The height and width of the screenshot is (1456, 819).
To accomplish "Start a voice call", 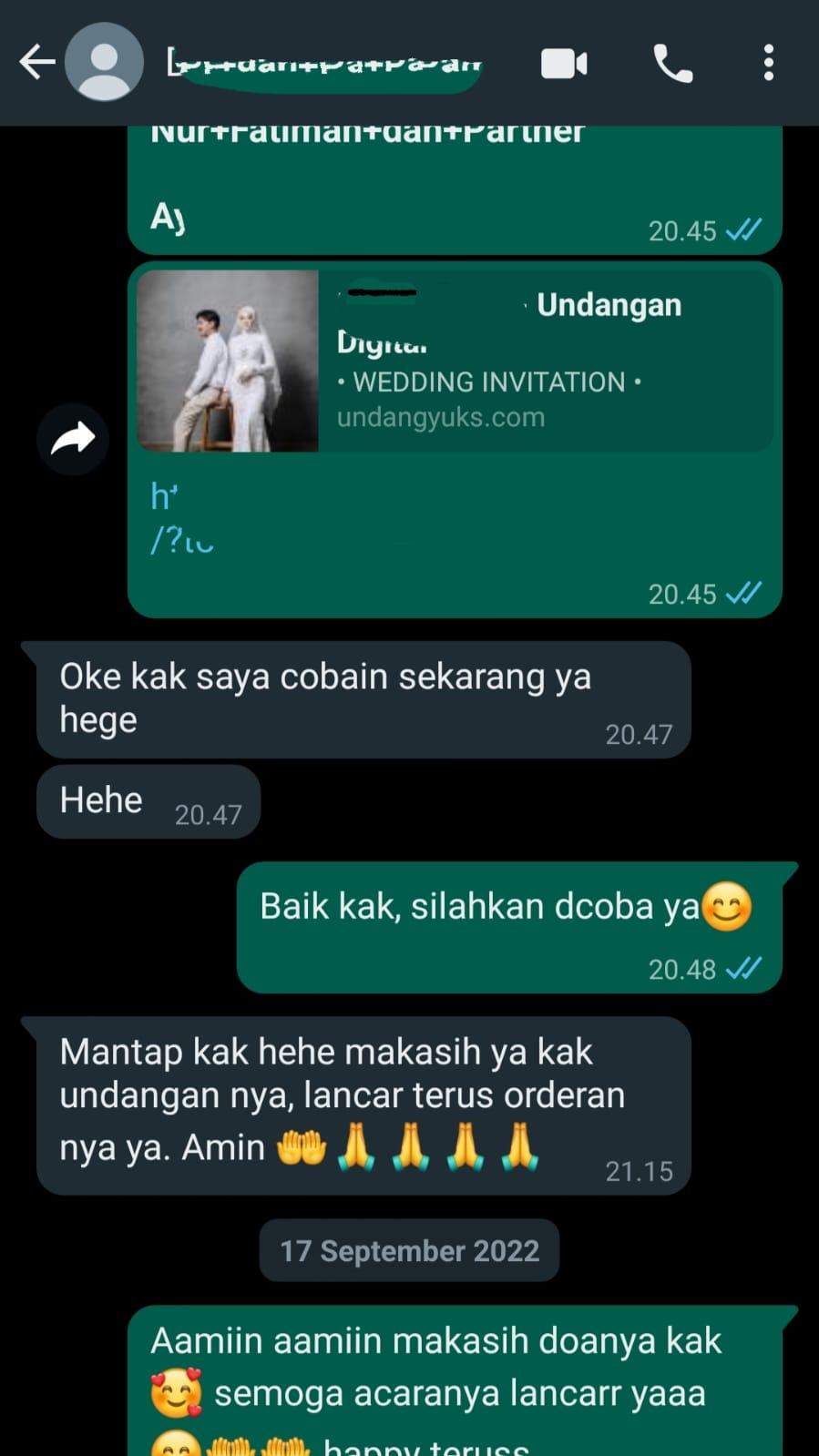I will pos(673,64).
